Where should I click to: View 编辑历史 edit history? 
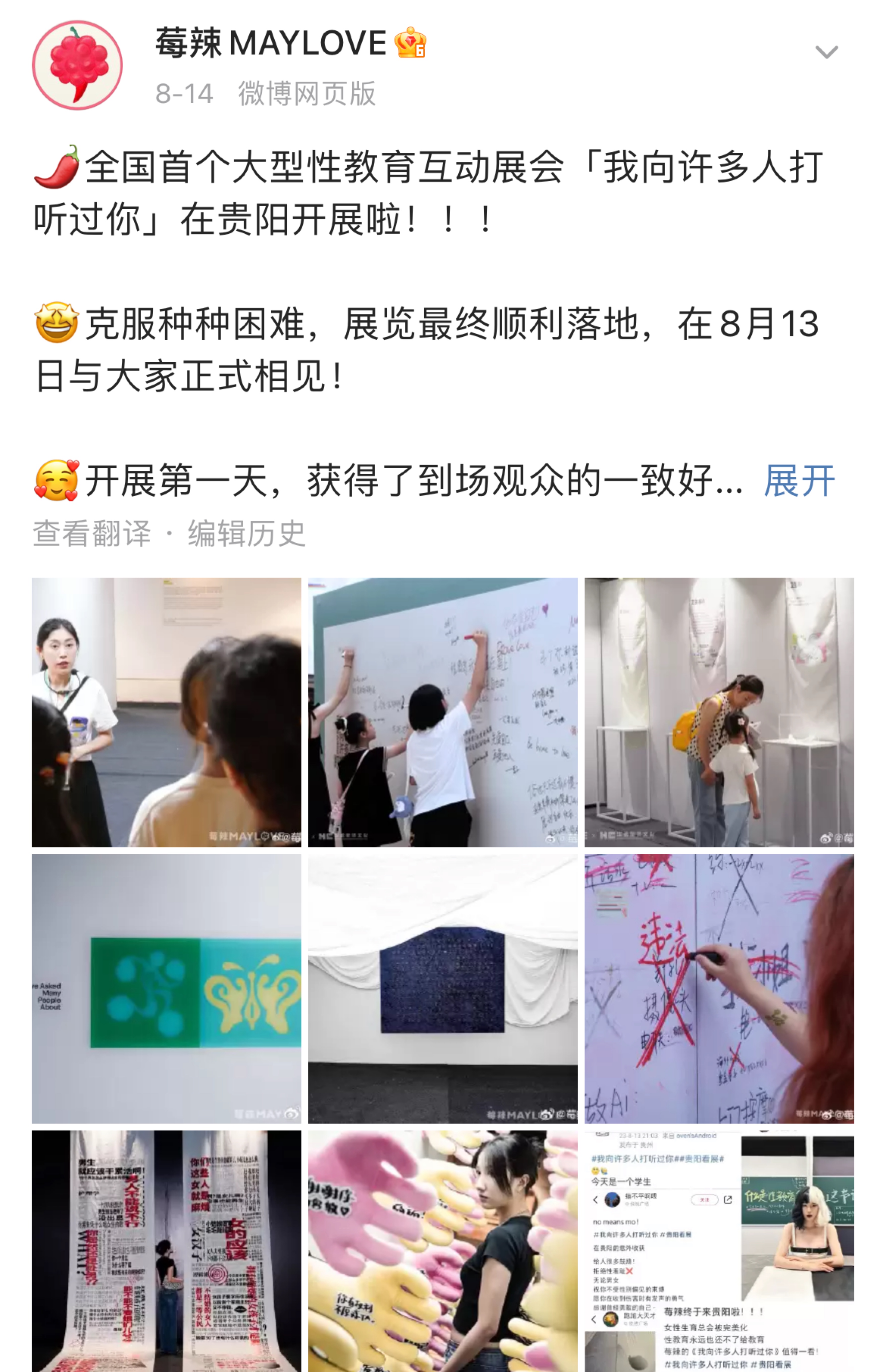pyautogui.click(x=246, y=533)
